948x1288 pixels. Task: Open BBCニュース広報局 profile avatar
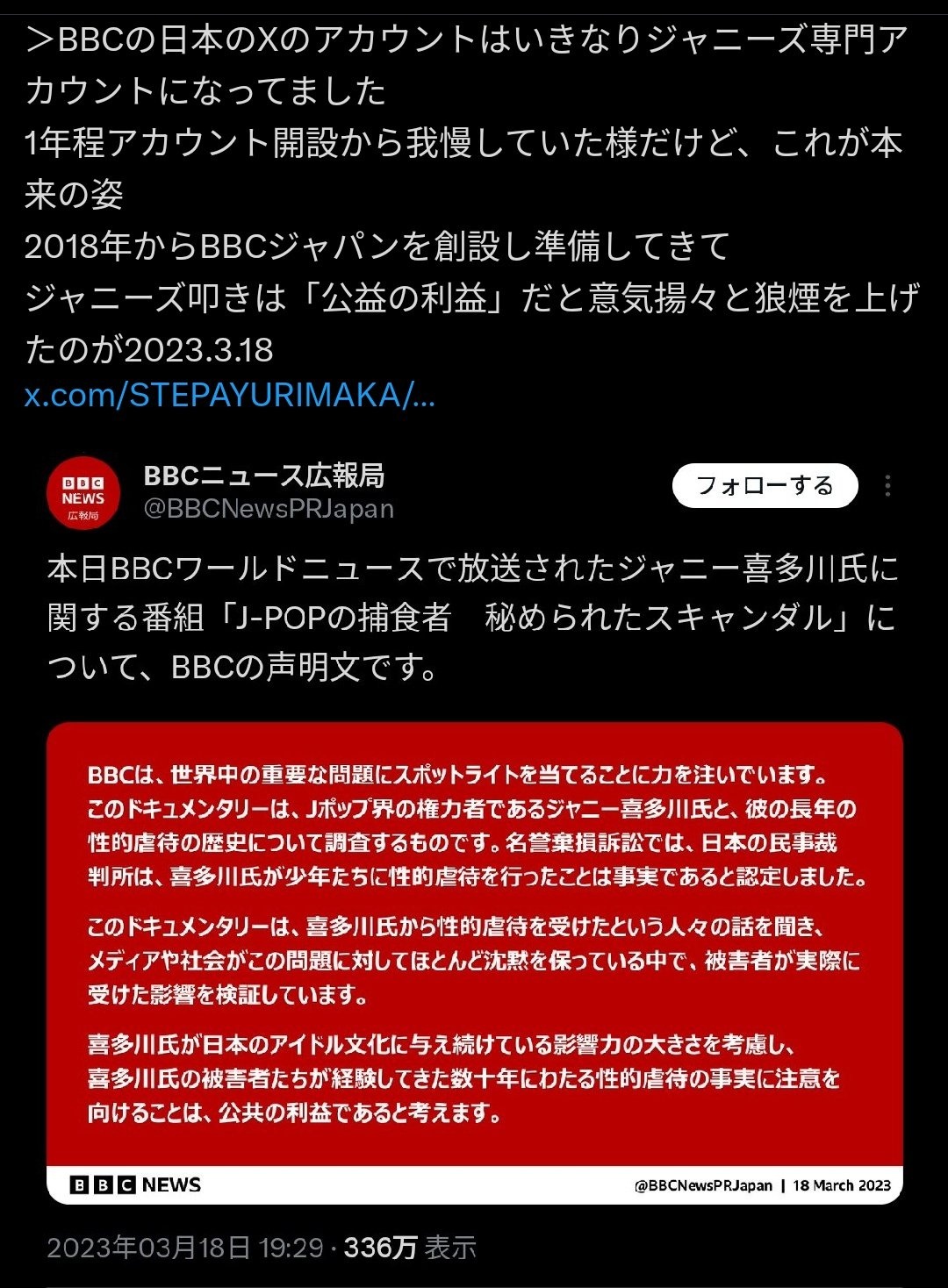click(x=83, y=494)
